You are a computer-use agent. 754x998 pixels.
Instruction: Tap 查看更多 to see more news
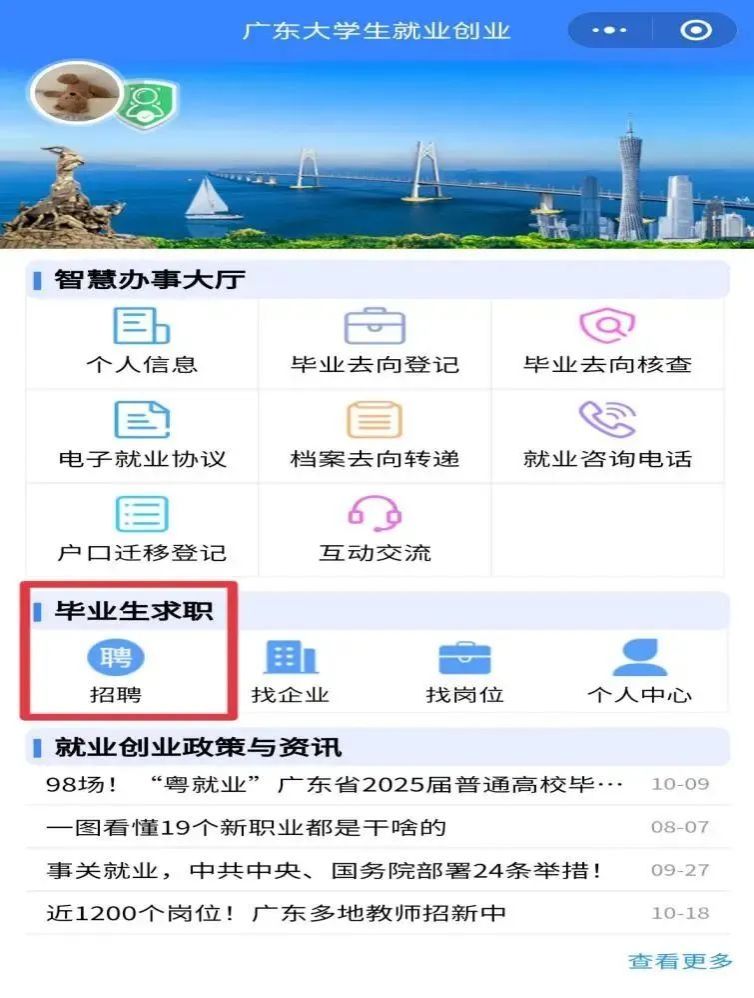pos(680,962)
